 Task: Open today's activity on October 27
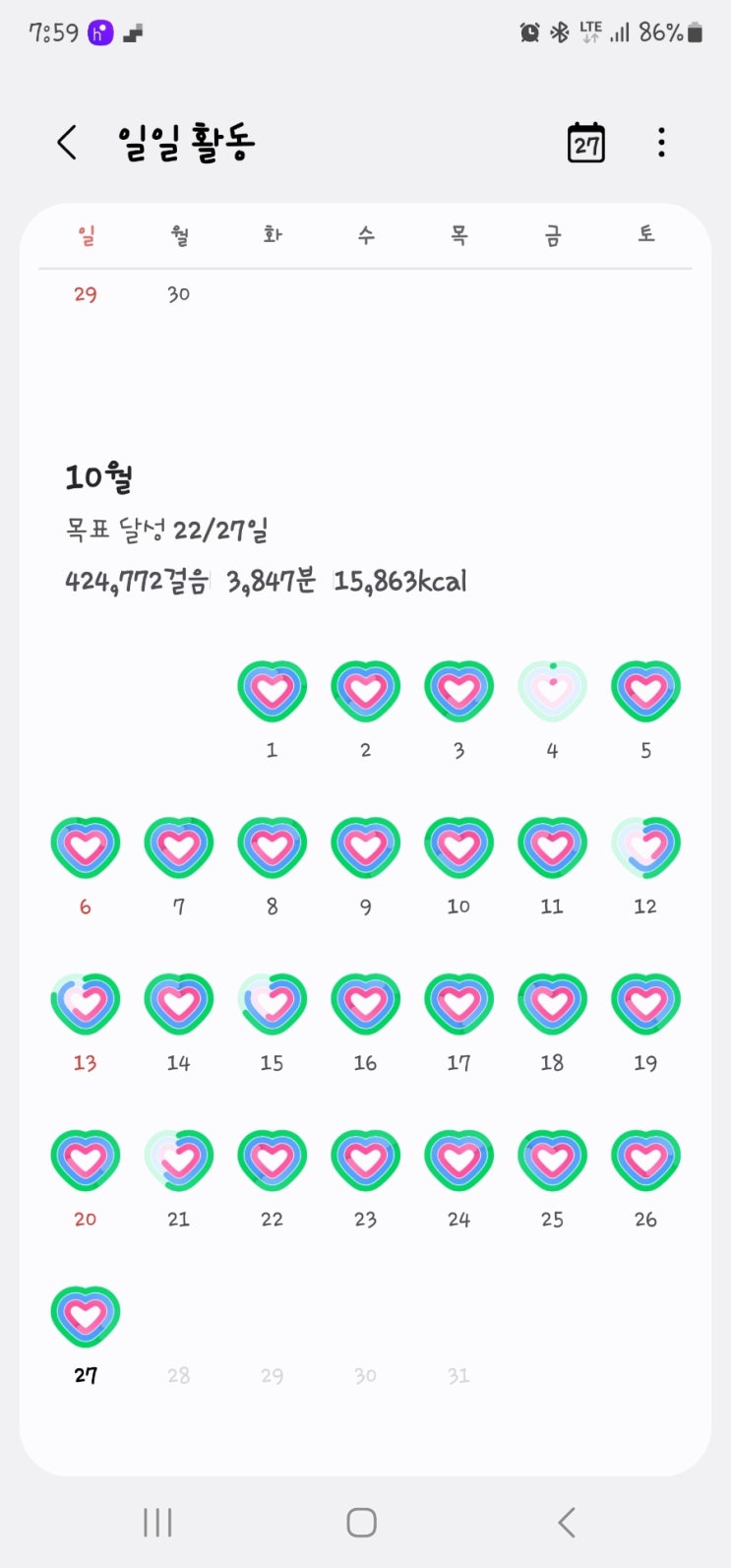tap(86, 1316)
